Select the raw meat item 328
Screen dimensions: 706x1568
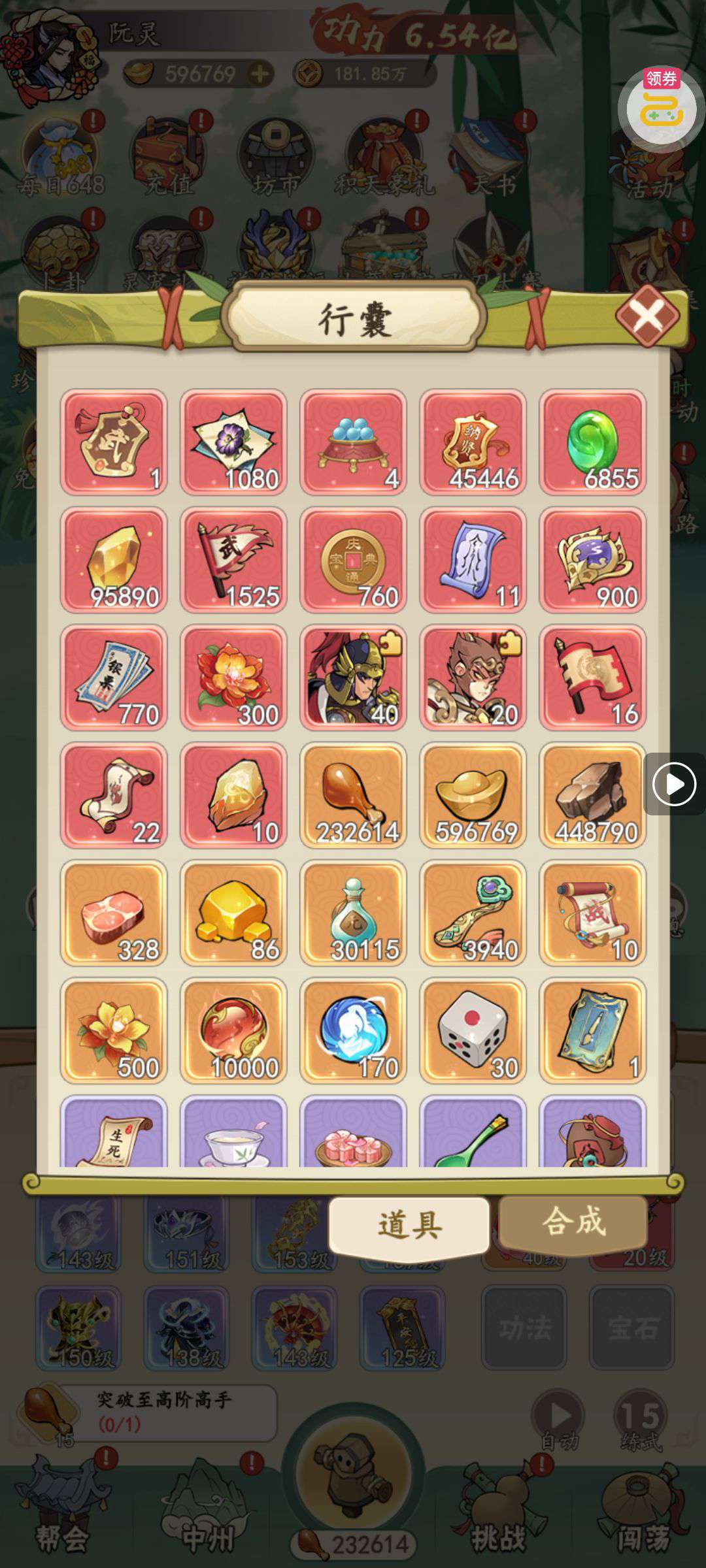pos(114,913)
